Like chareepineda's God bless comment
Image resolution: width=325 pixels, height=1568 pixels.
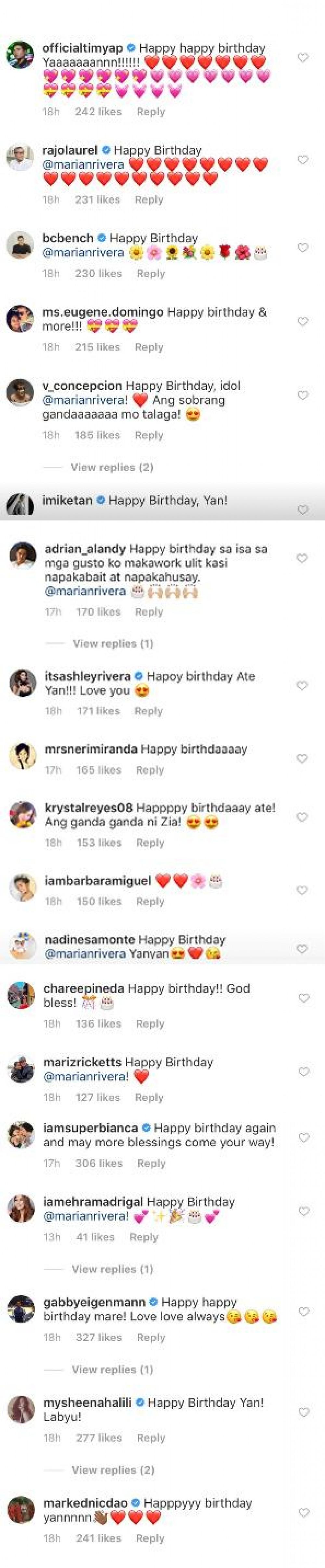coord(303,998)
